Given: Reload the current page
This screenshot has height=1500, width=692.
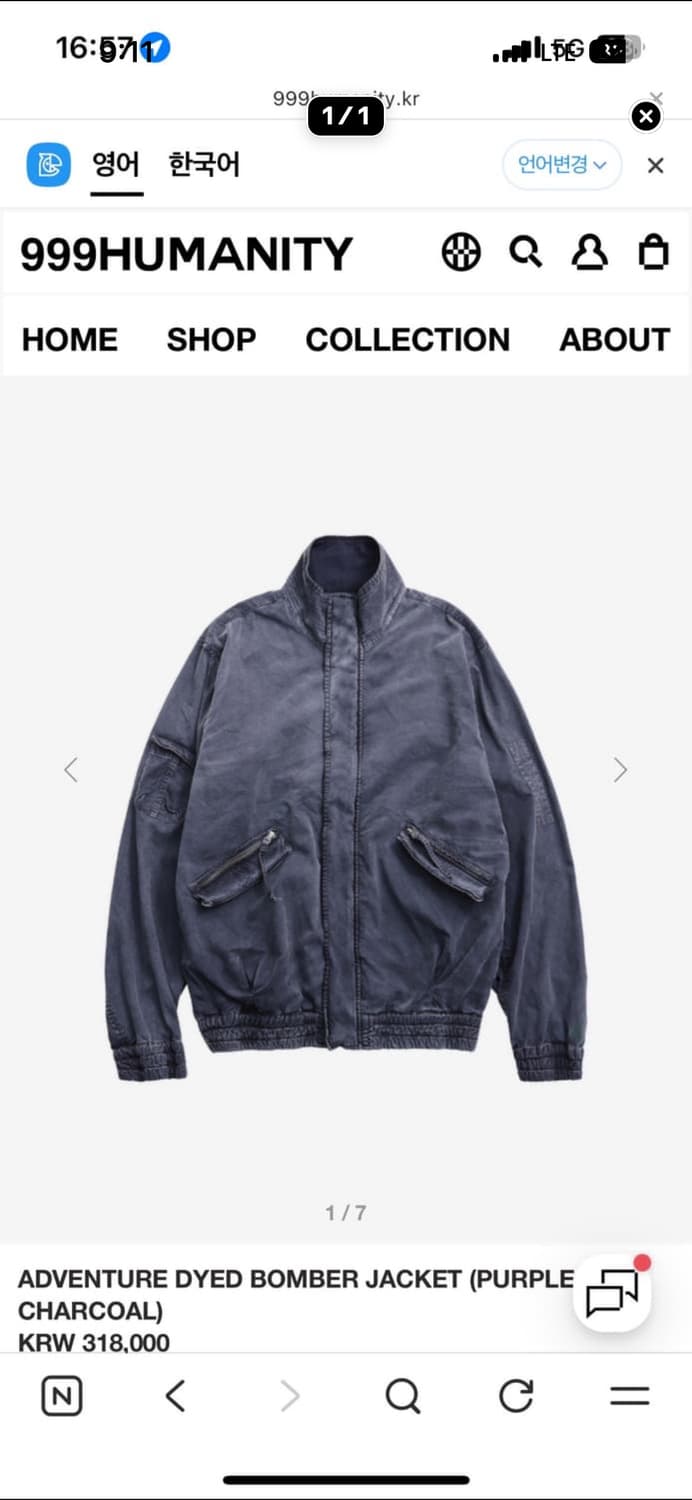Looking at the screenshot, I should 516,1396.
